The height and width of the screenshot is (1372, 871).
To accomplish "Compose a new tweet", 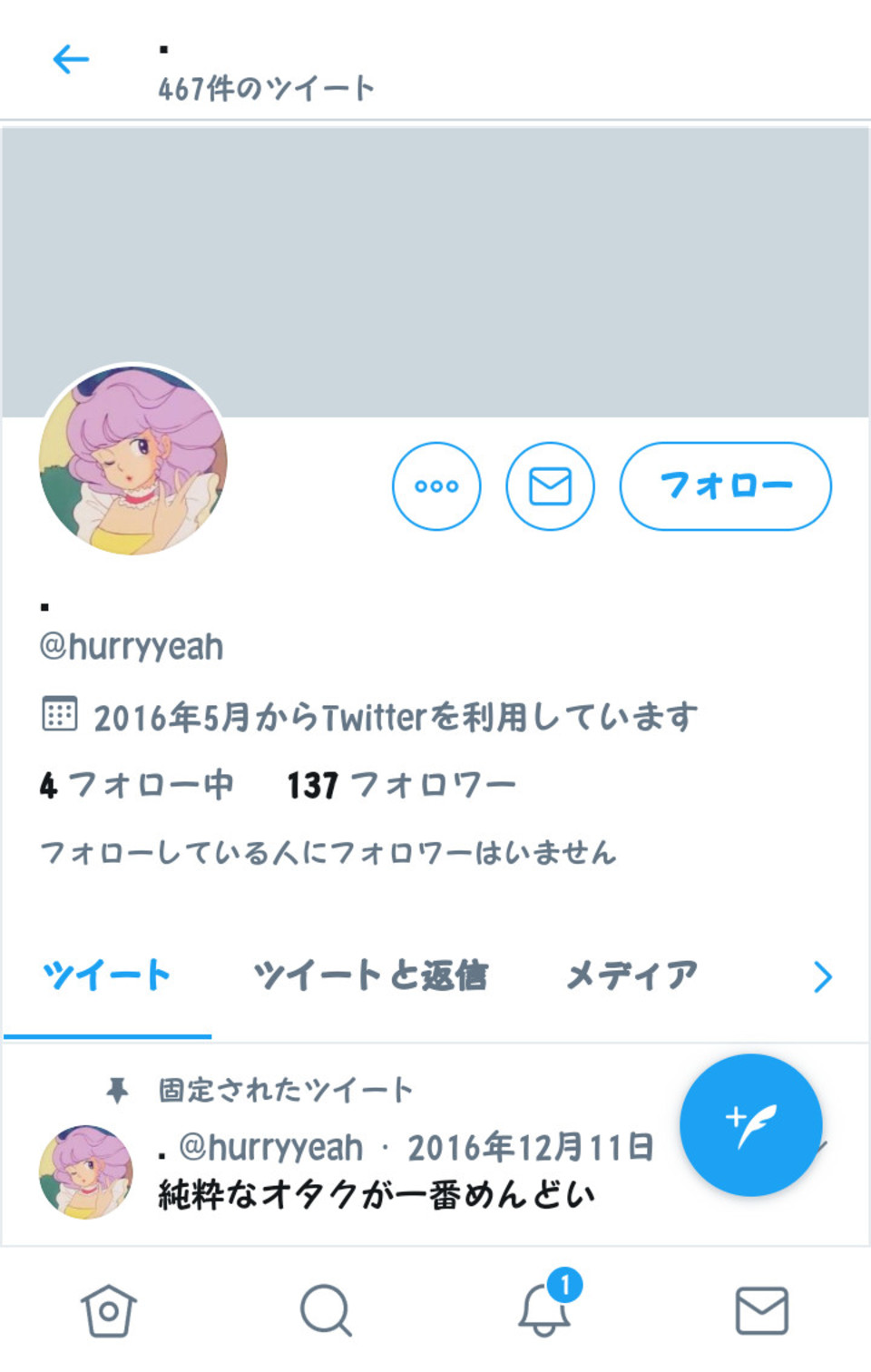I will coord(750,1125).
